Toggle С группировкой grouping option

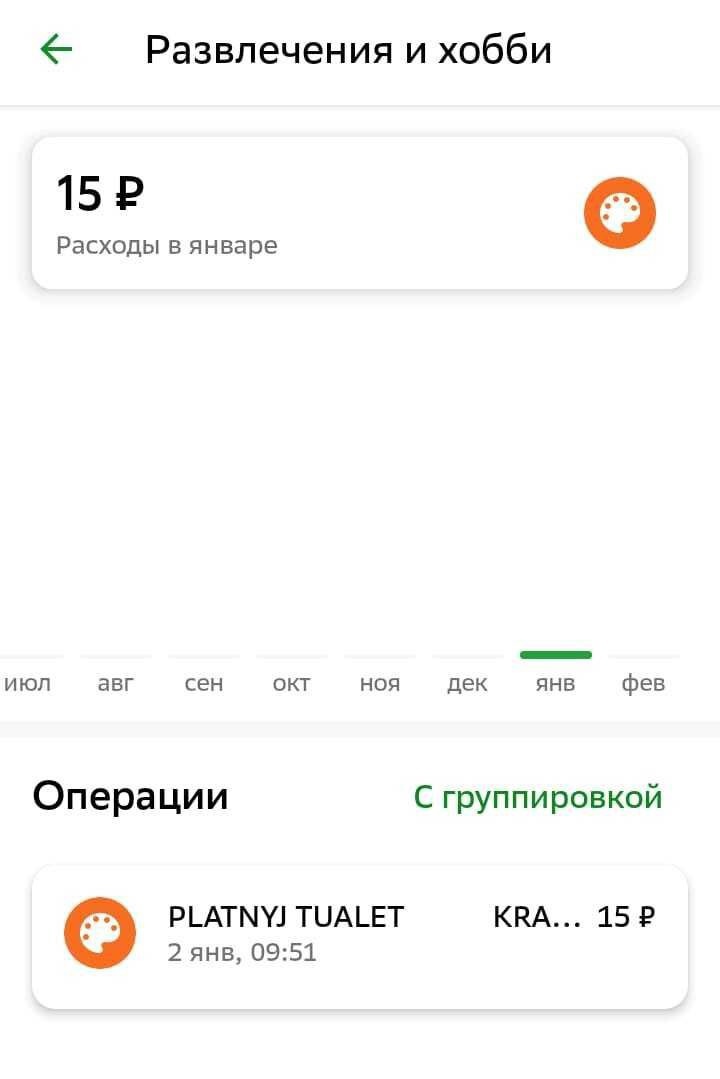(x=537, y=795)
